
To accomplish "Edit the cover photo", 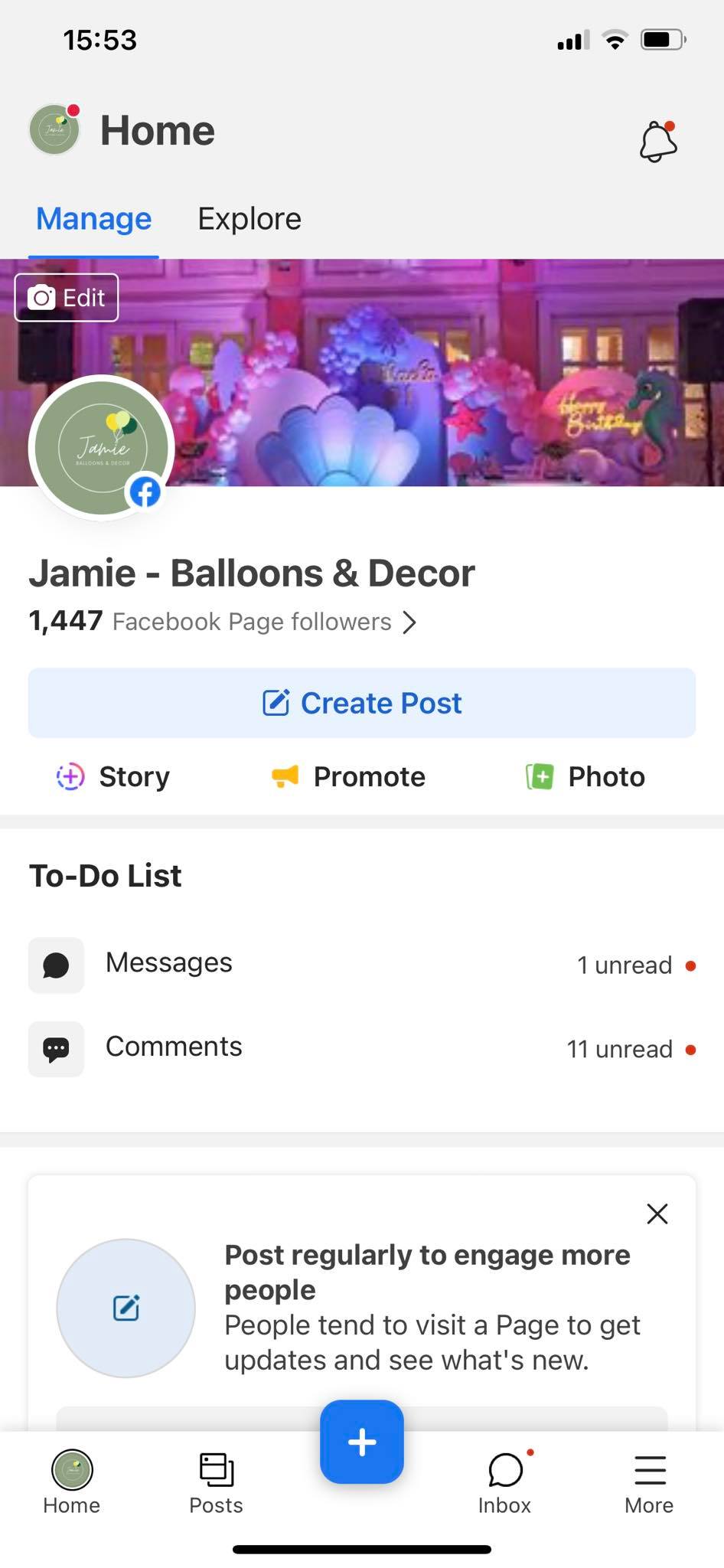I will (67, 298).
